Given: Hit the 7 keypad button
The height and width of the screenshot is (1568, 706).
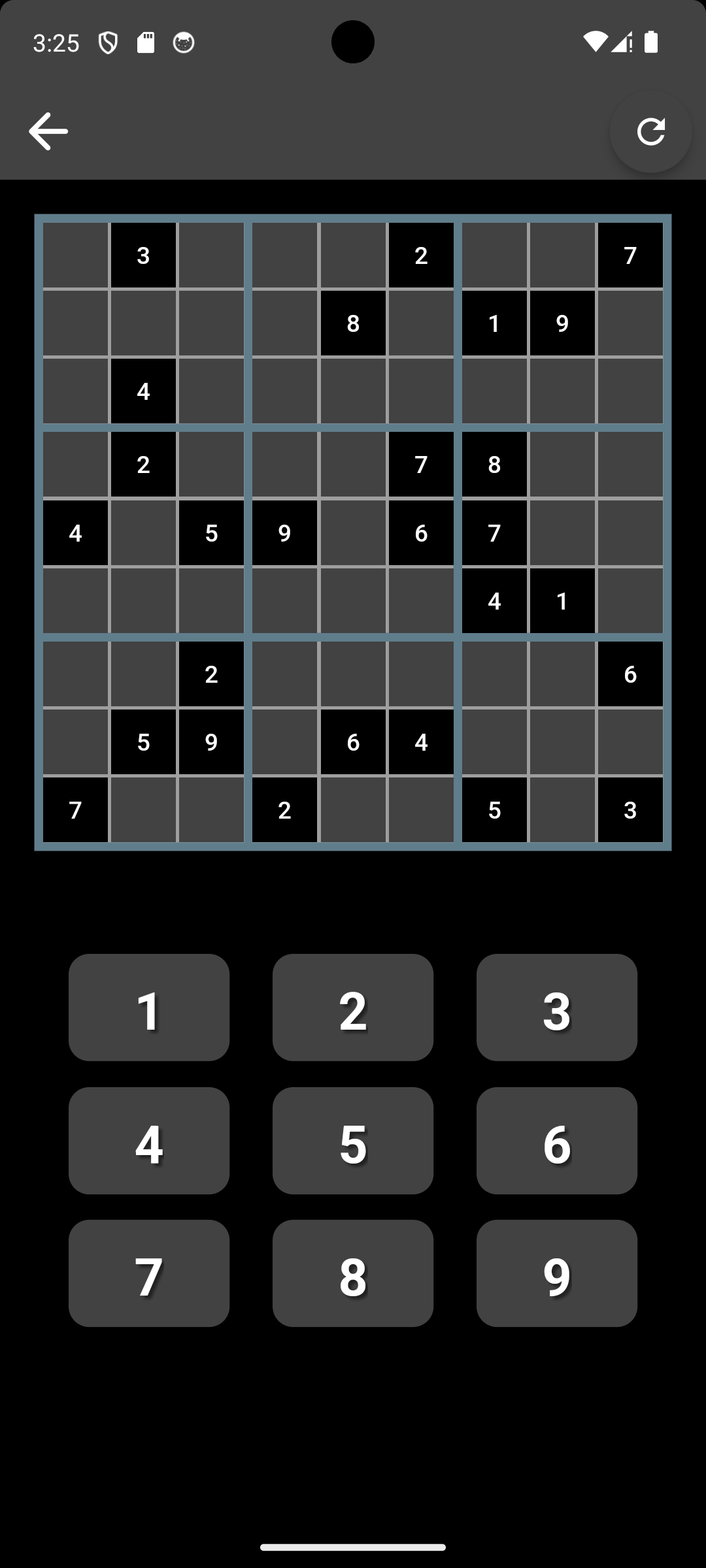Looking at the screenshot, I should [149, 1273].
